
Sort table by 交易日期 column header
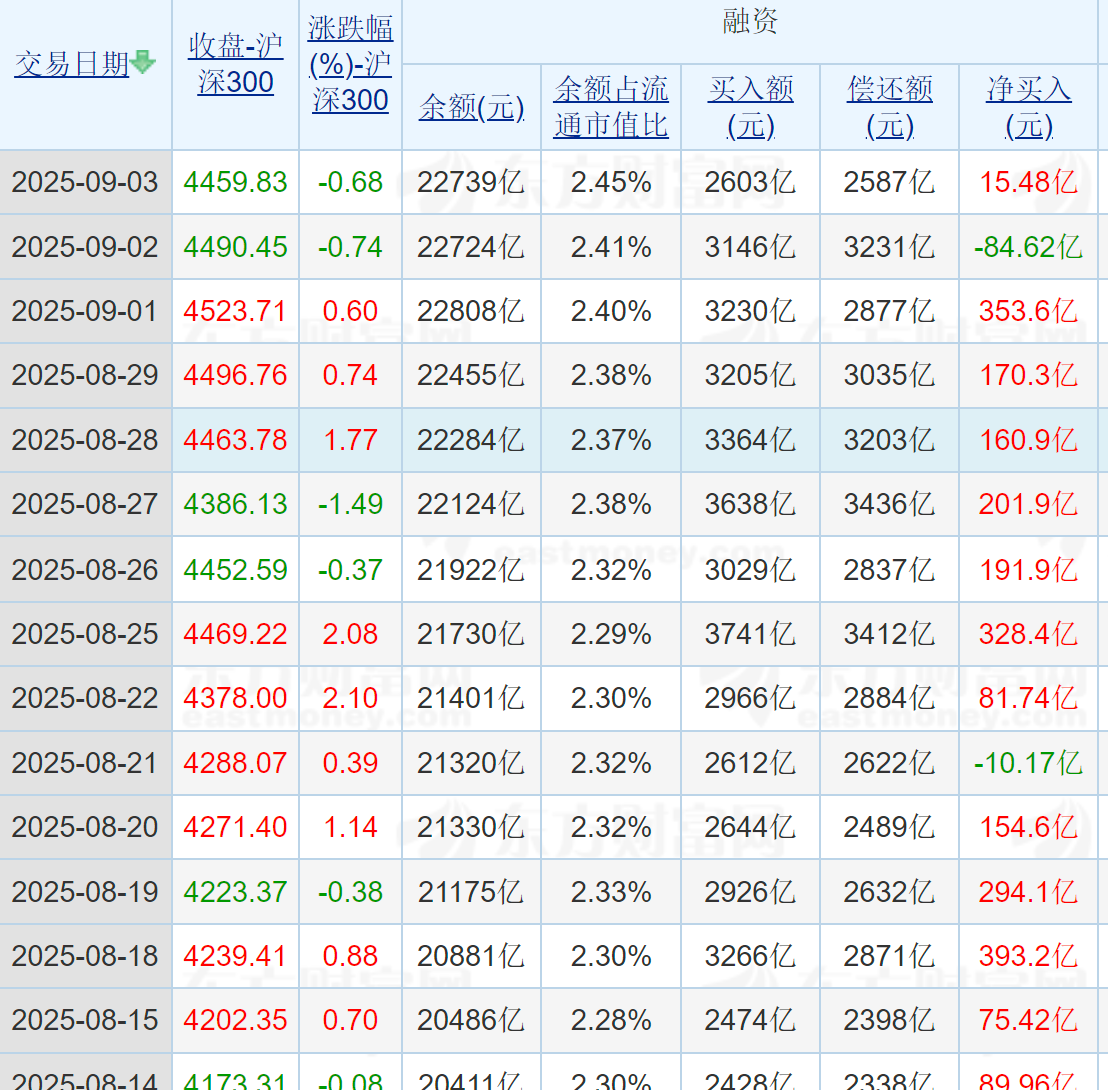coord(72,65)
